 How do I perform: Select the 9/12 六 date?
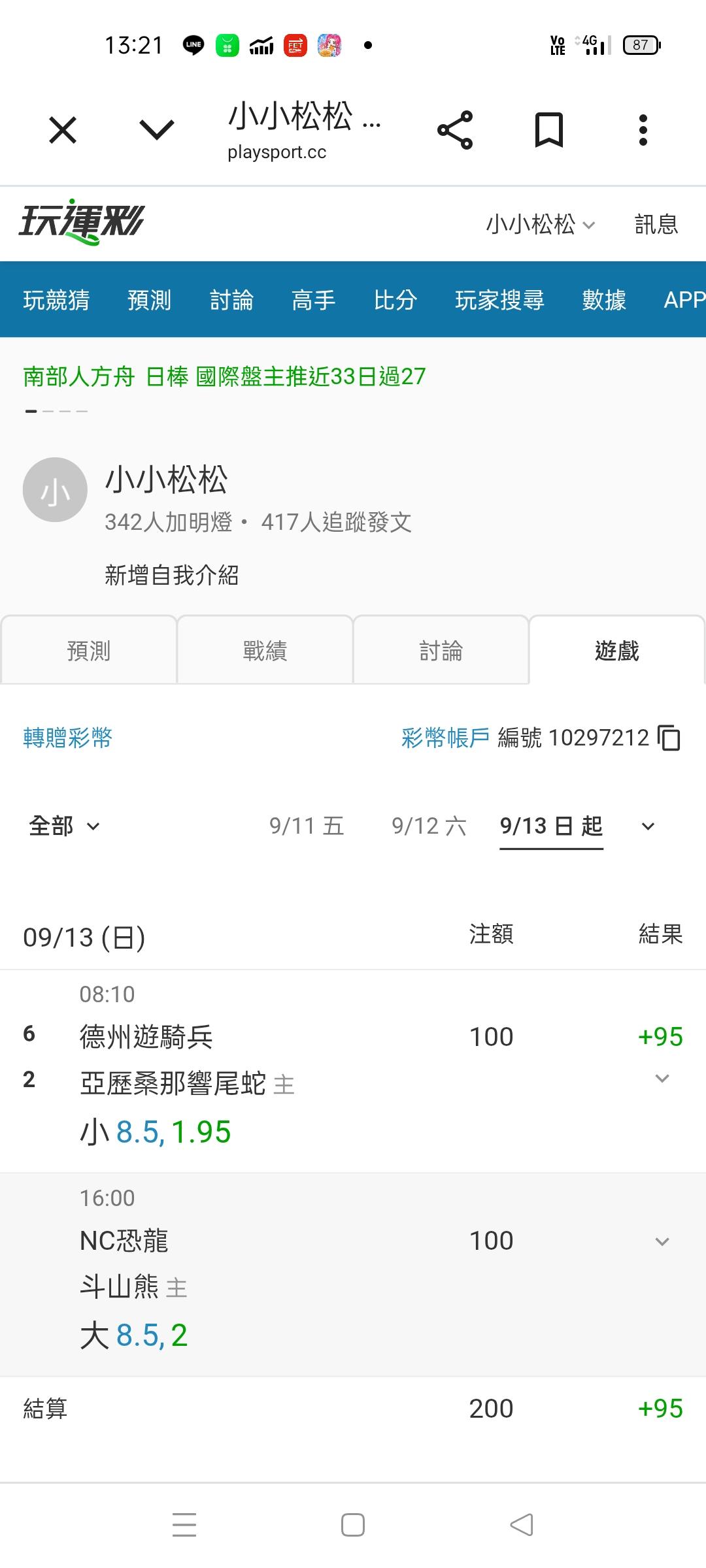tap(429, 826)
